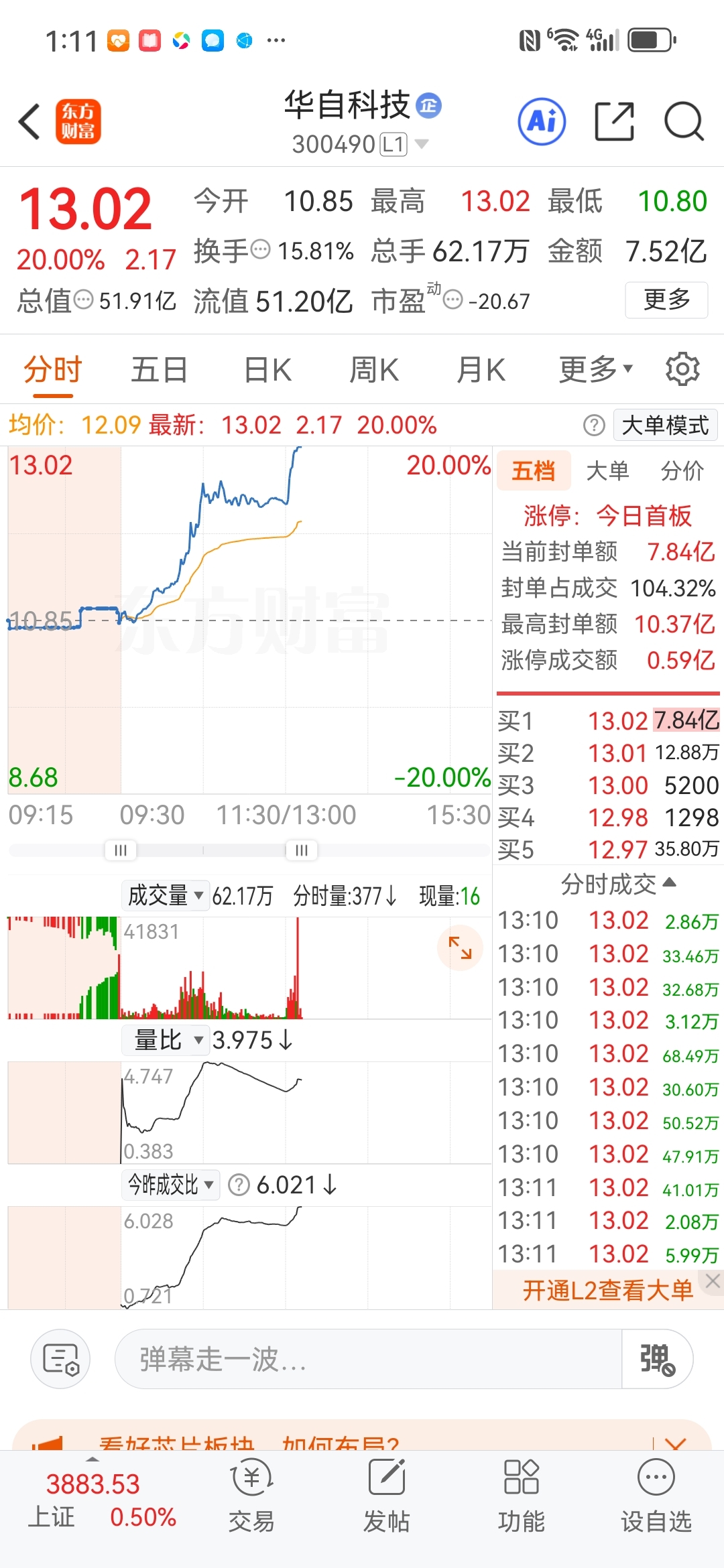Open stock search

click(683, 122)
